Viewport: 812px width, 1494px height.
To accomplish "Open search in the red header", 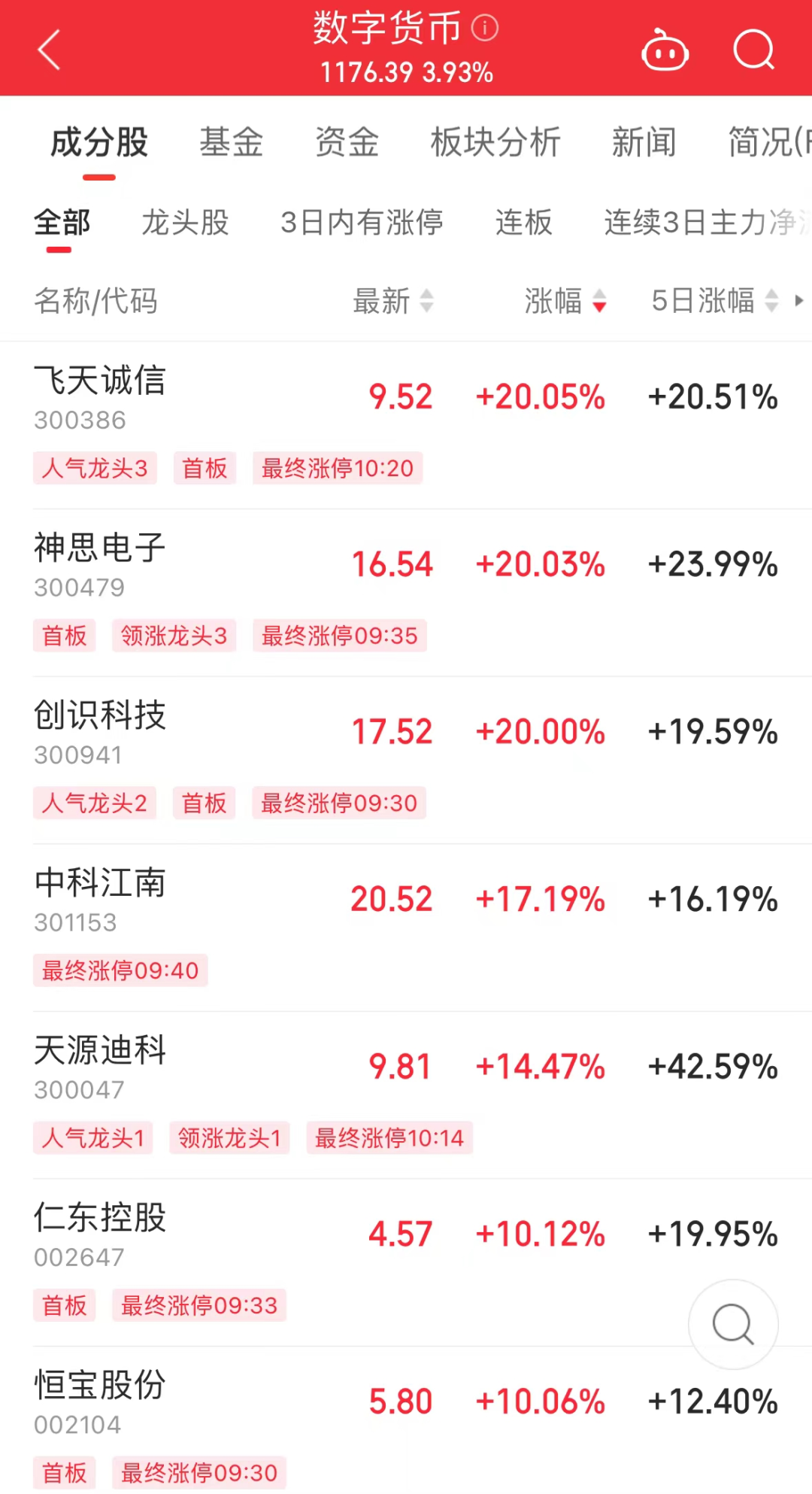I will (753, 50).
